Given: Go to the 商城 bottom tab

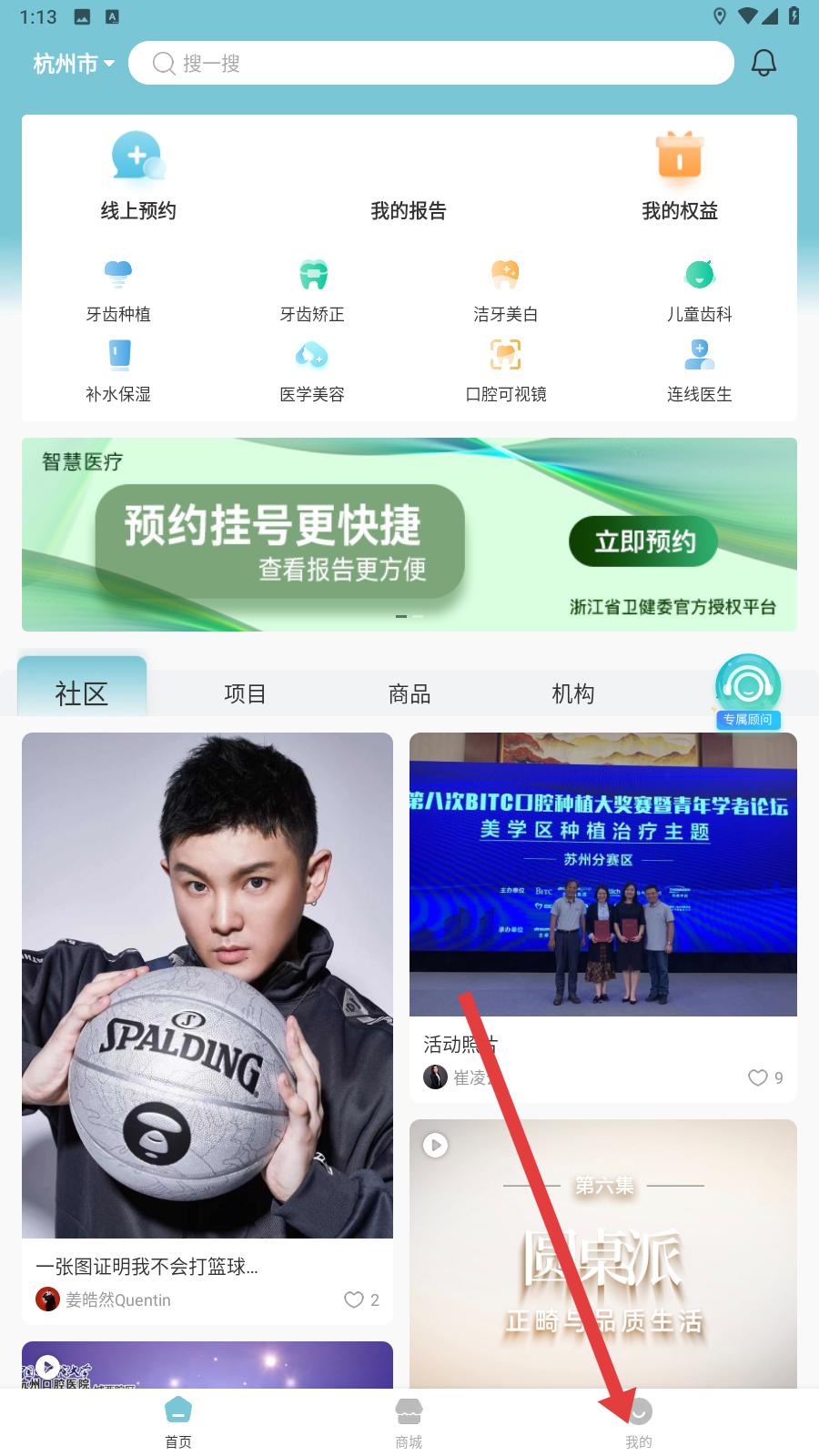Looking at the screenshot, I should (x=409, y=1422).
